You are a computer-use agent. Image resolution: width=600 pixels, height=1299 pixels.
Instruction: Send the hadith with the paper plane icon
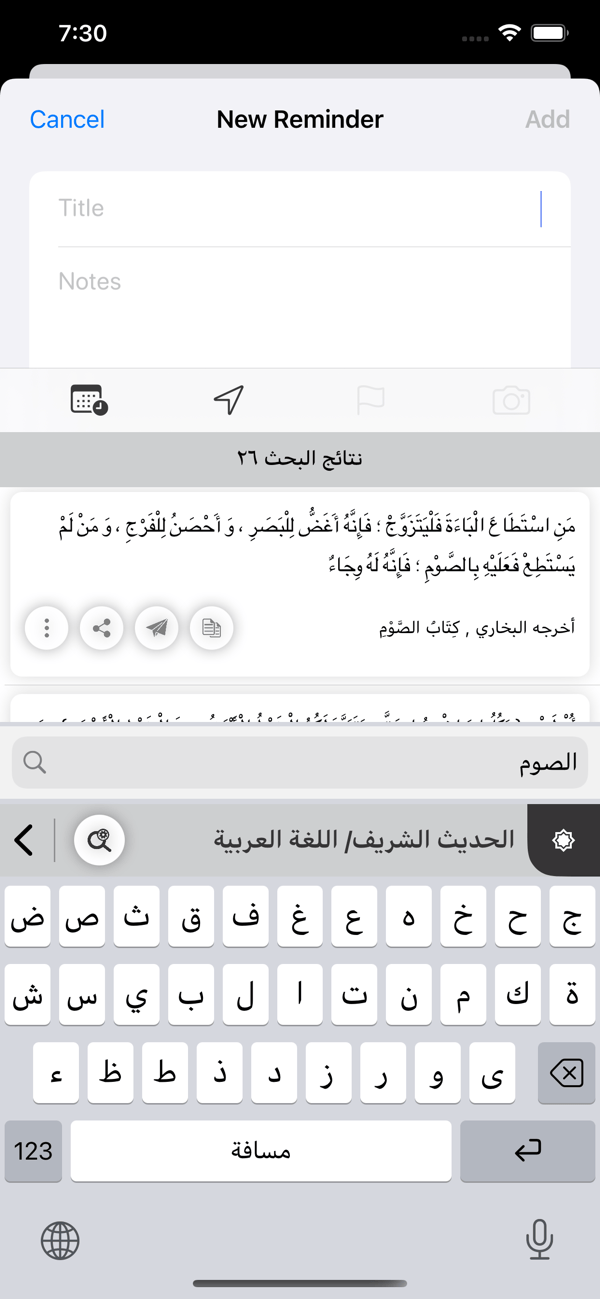[x=157, y=628]
